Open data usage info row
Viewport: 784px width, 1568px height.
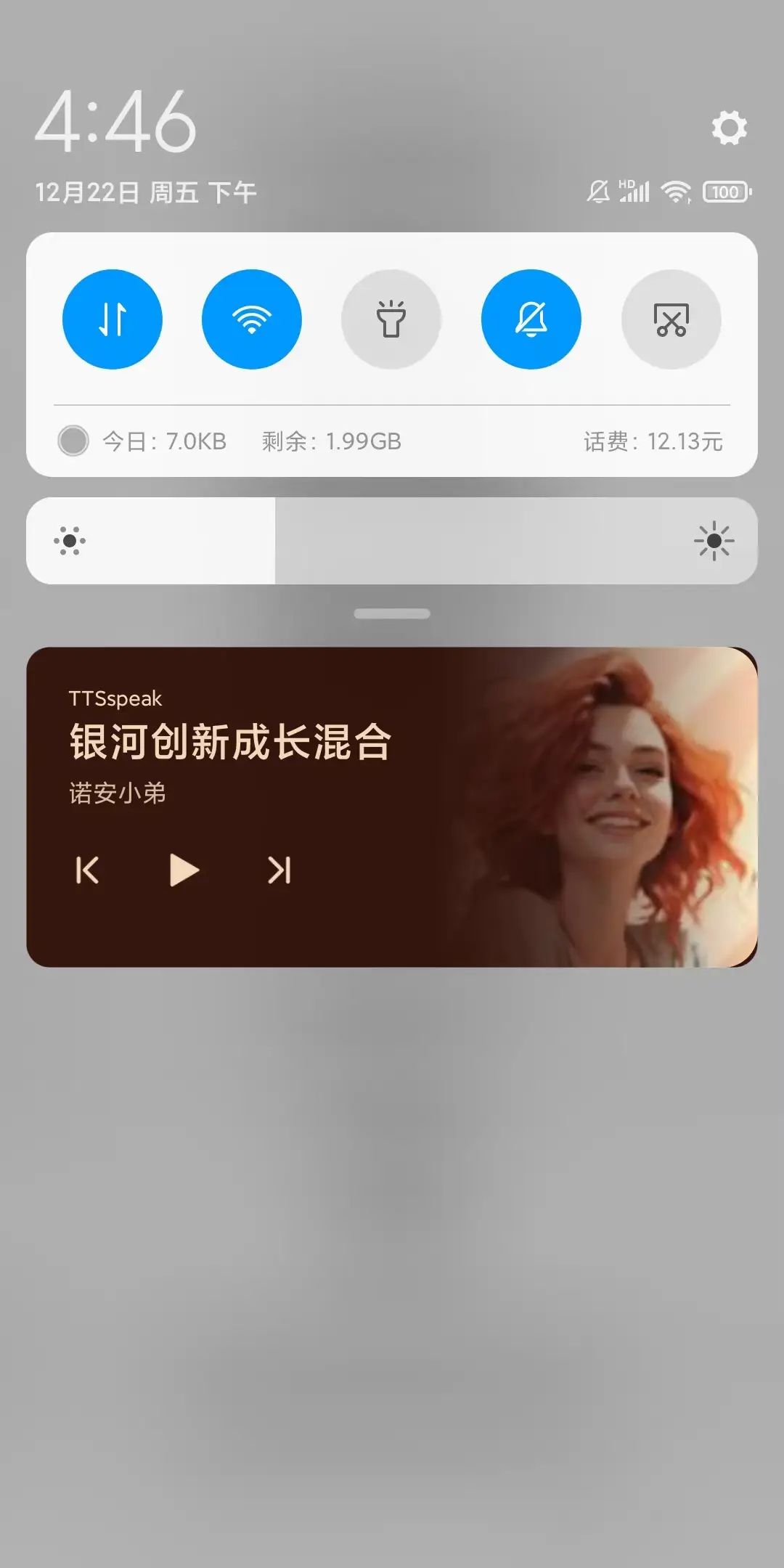click(x=392, y=441)
